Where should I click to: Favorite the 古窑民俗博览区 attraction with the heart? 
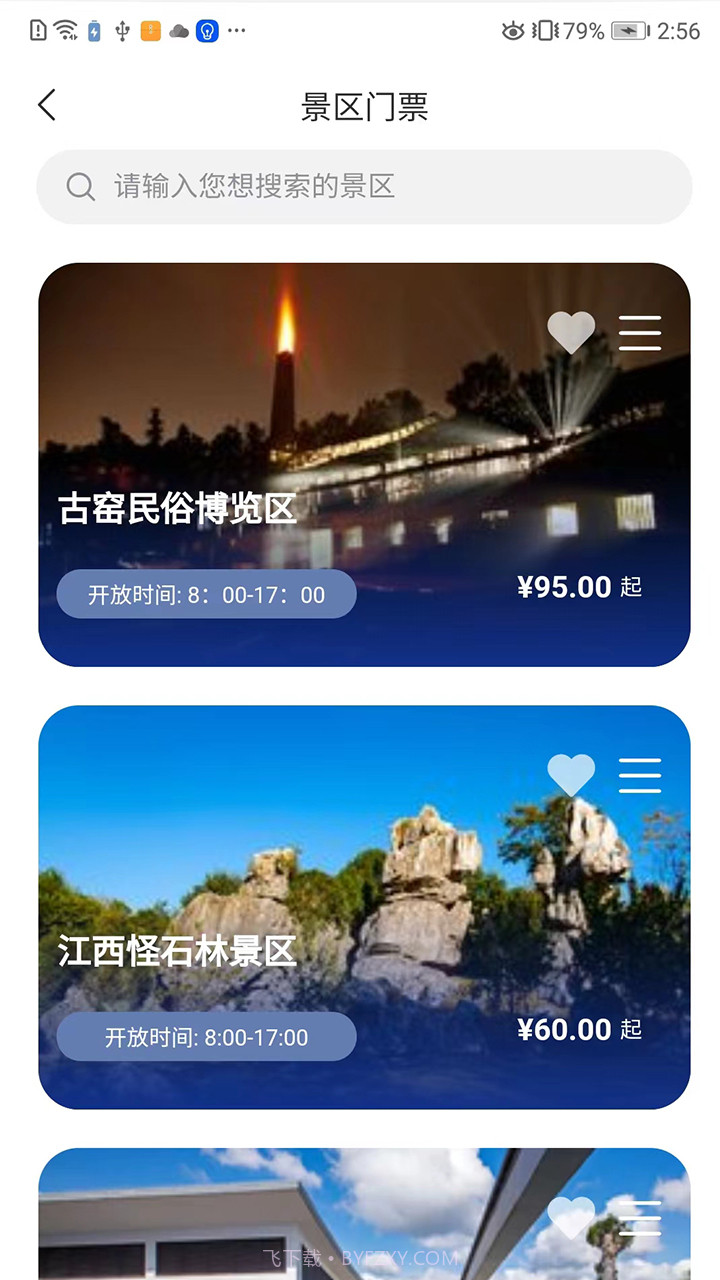(x=571, y=331)
